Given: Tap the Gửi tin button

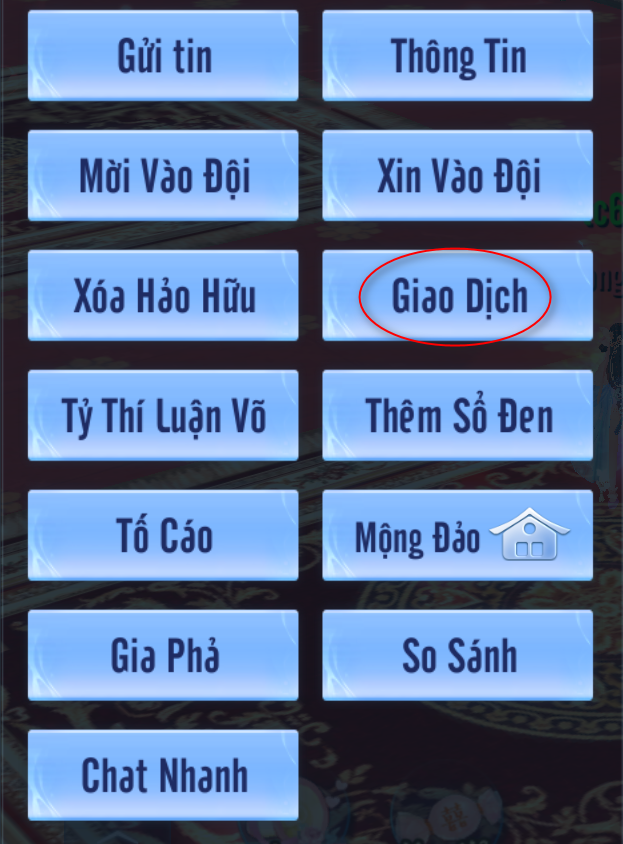Looking at the screenshot, I should coord(163,56).
